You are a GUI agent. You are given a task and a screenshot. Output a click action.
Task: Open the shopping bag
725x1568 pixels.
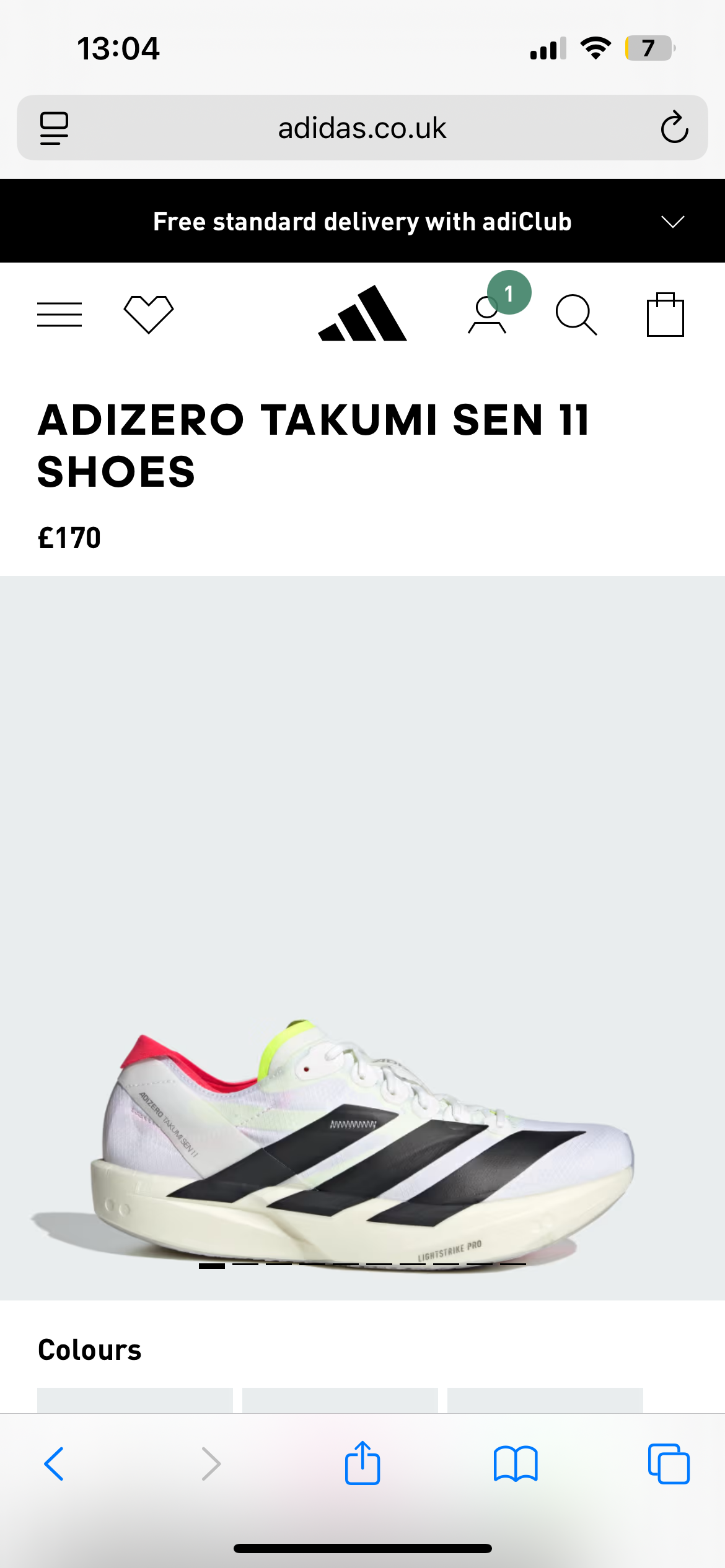point(665,315)
